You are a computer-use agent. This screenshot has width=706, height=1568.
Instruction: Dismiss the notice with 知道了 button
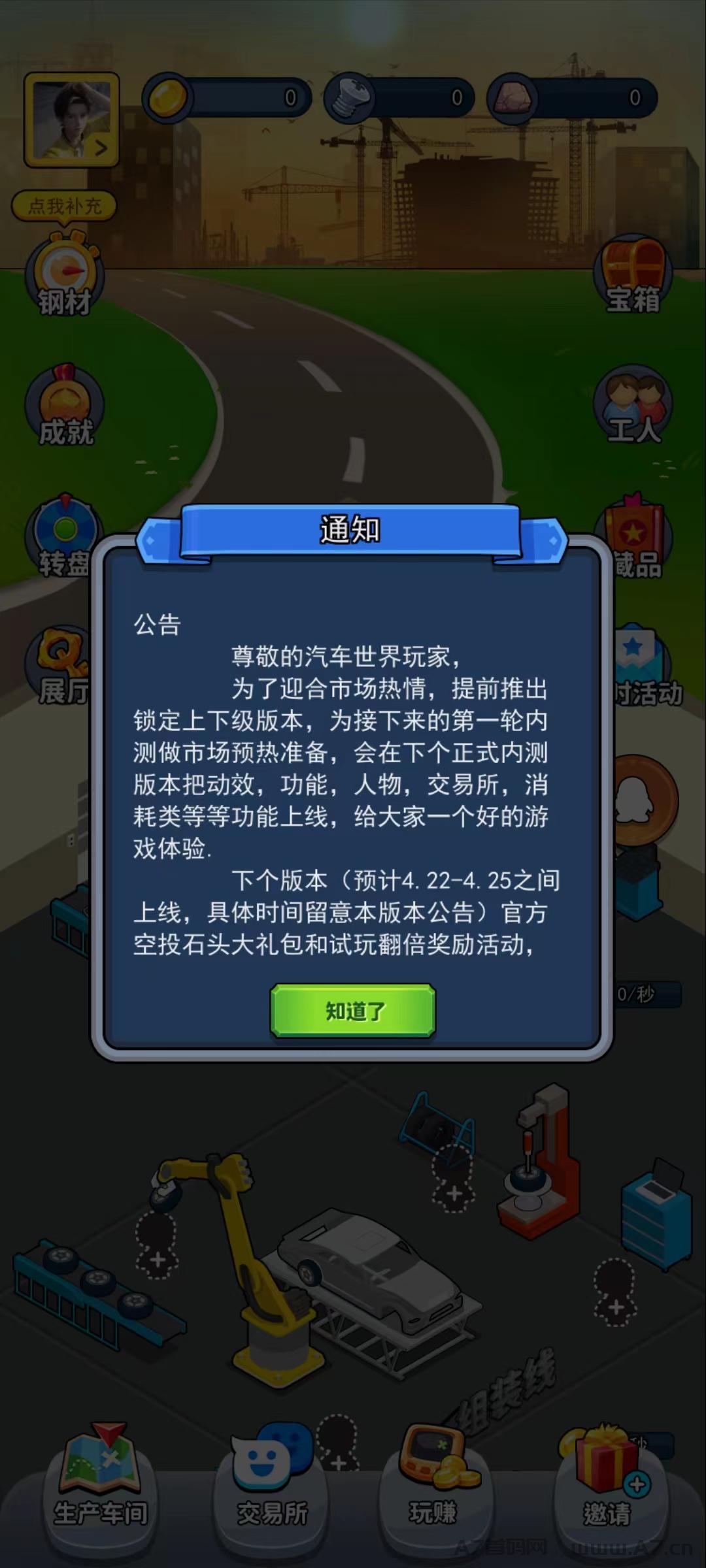[x=353, y=1010]
